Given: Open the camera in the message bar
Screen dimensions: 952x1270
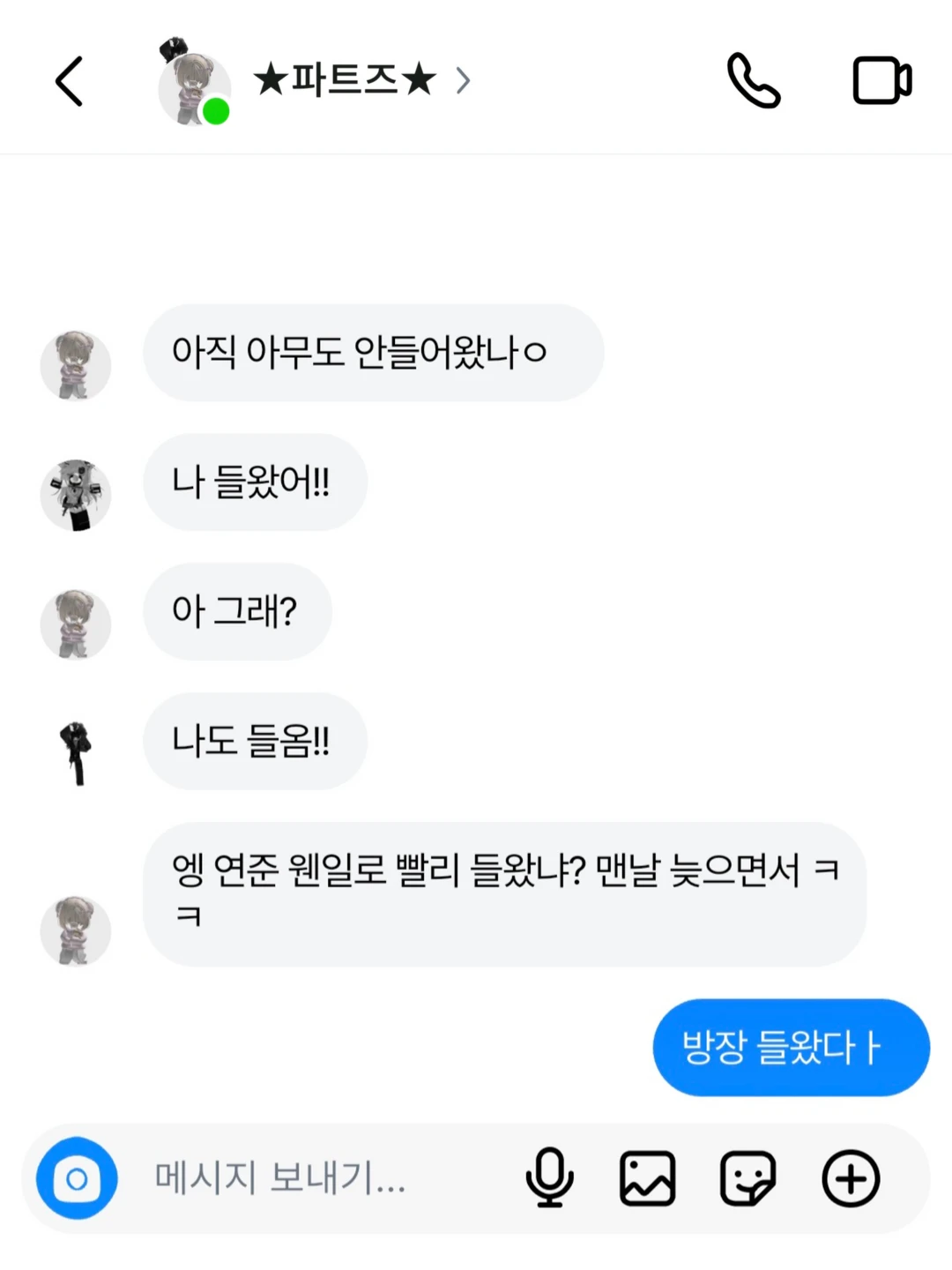Looking at the screenshot, I should pos(77,1178).
